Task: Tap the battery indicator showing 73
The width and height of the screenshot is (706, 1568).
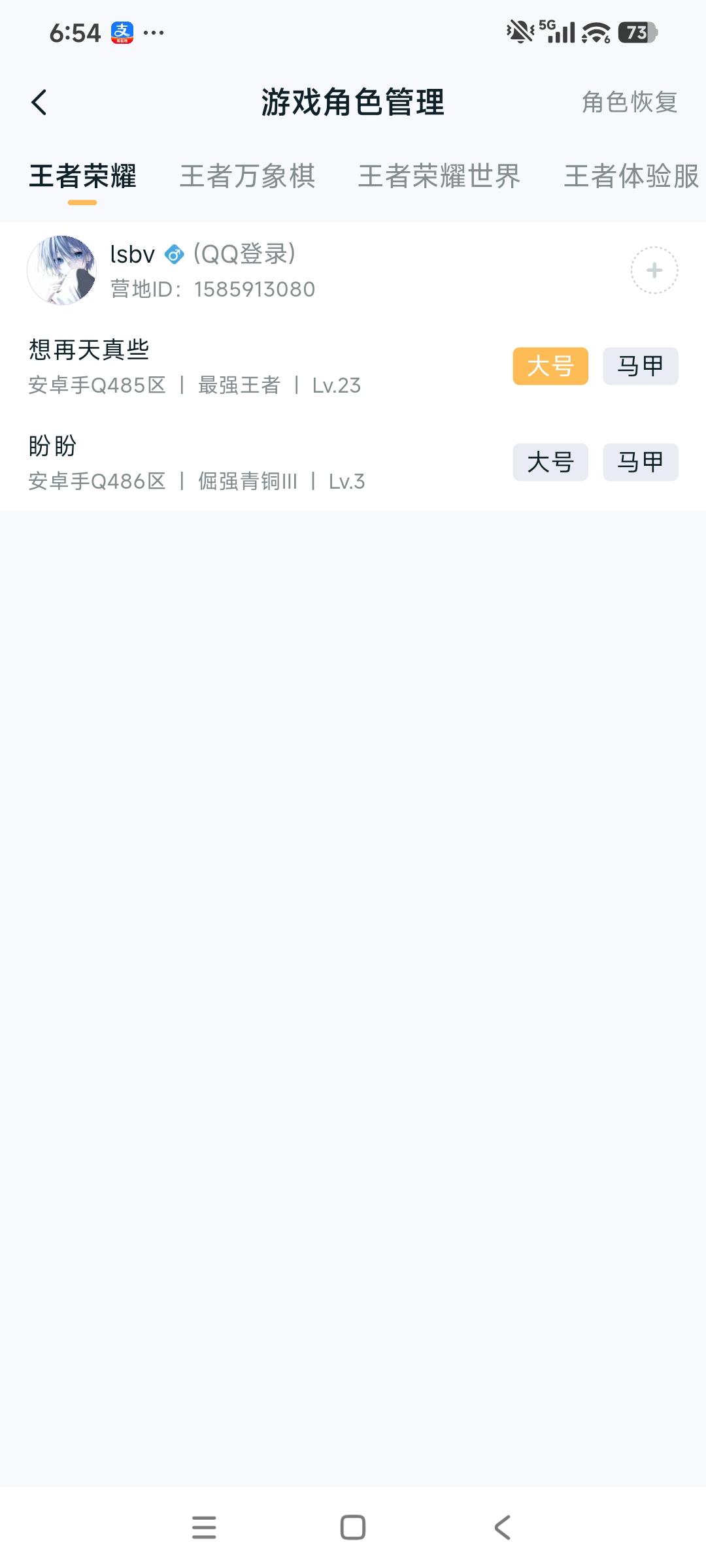Action: click(x=637, y=31)
